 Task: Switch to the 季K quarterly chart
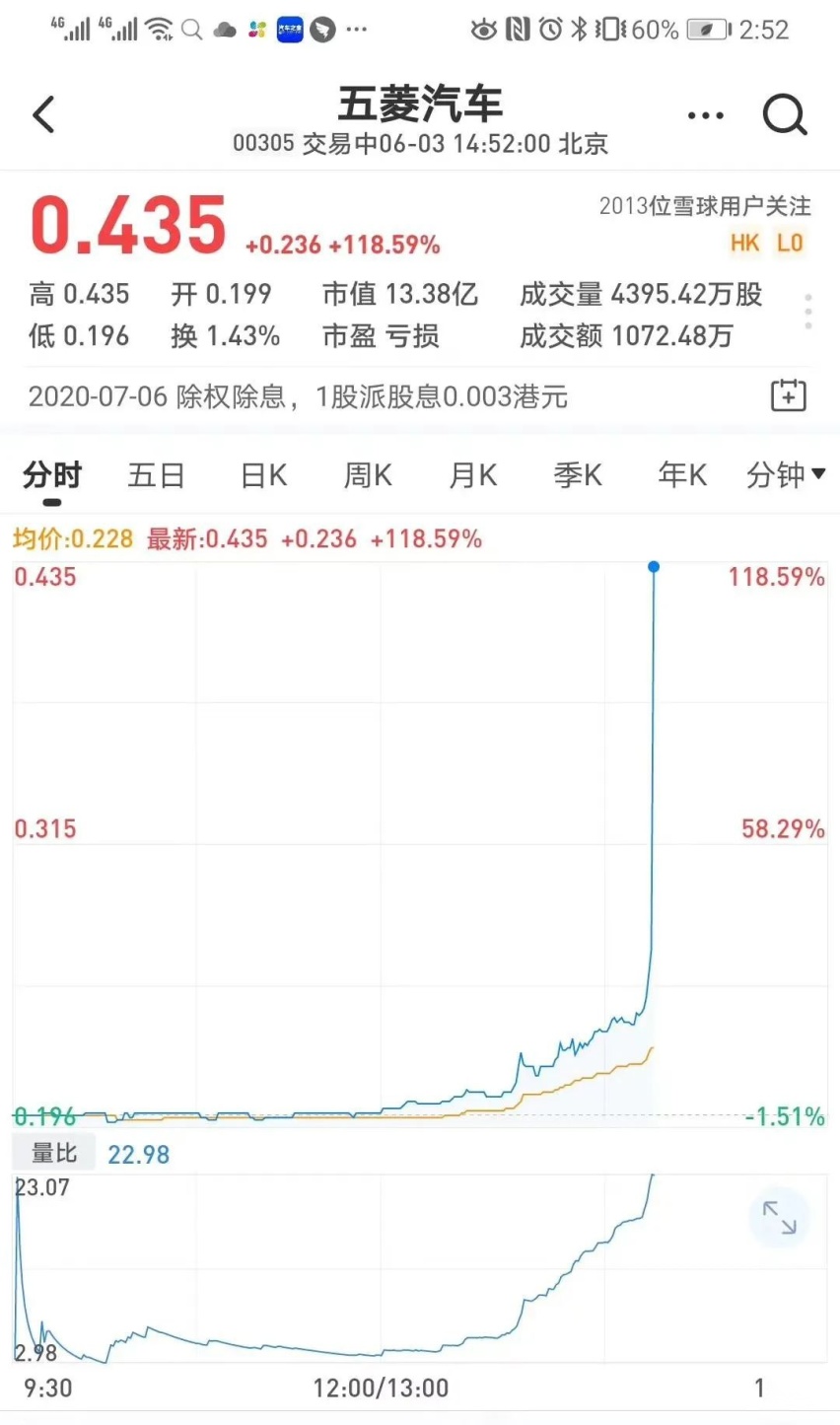coord(578,475)
